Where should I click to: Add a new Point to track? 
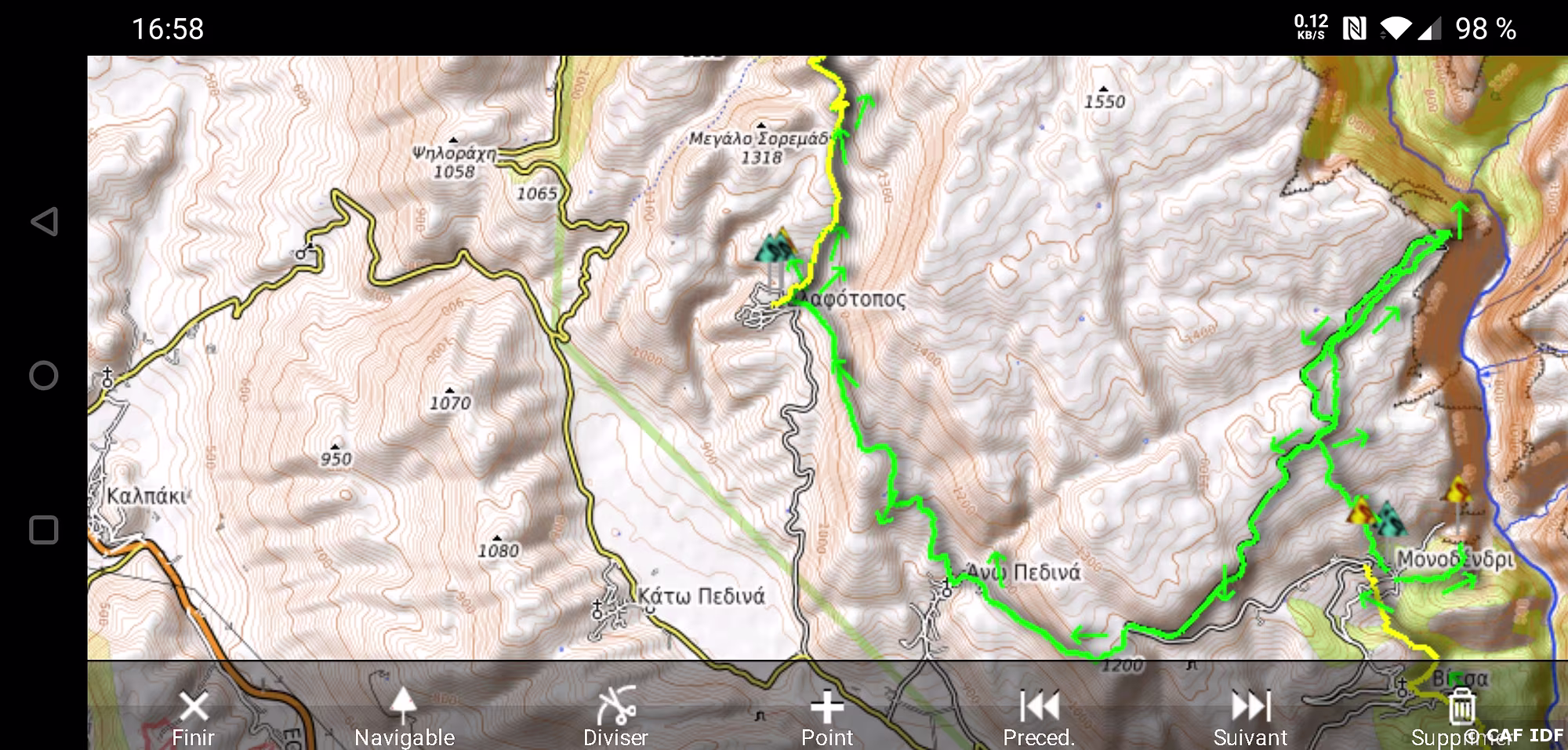[x=826, y=716]
